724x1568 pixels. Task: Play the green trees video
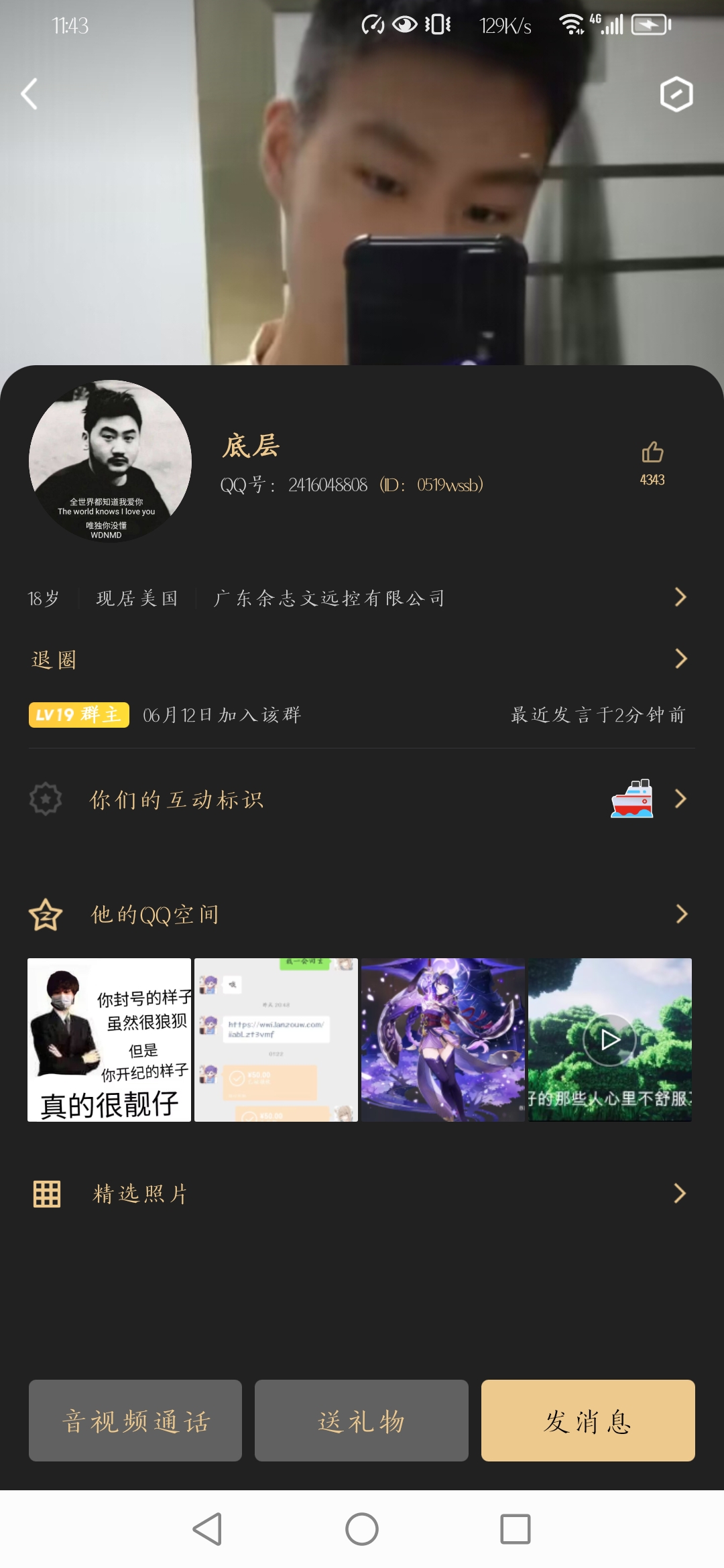(x=610, y=1040)
